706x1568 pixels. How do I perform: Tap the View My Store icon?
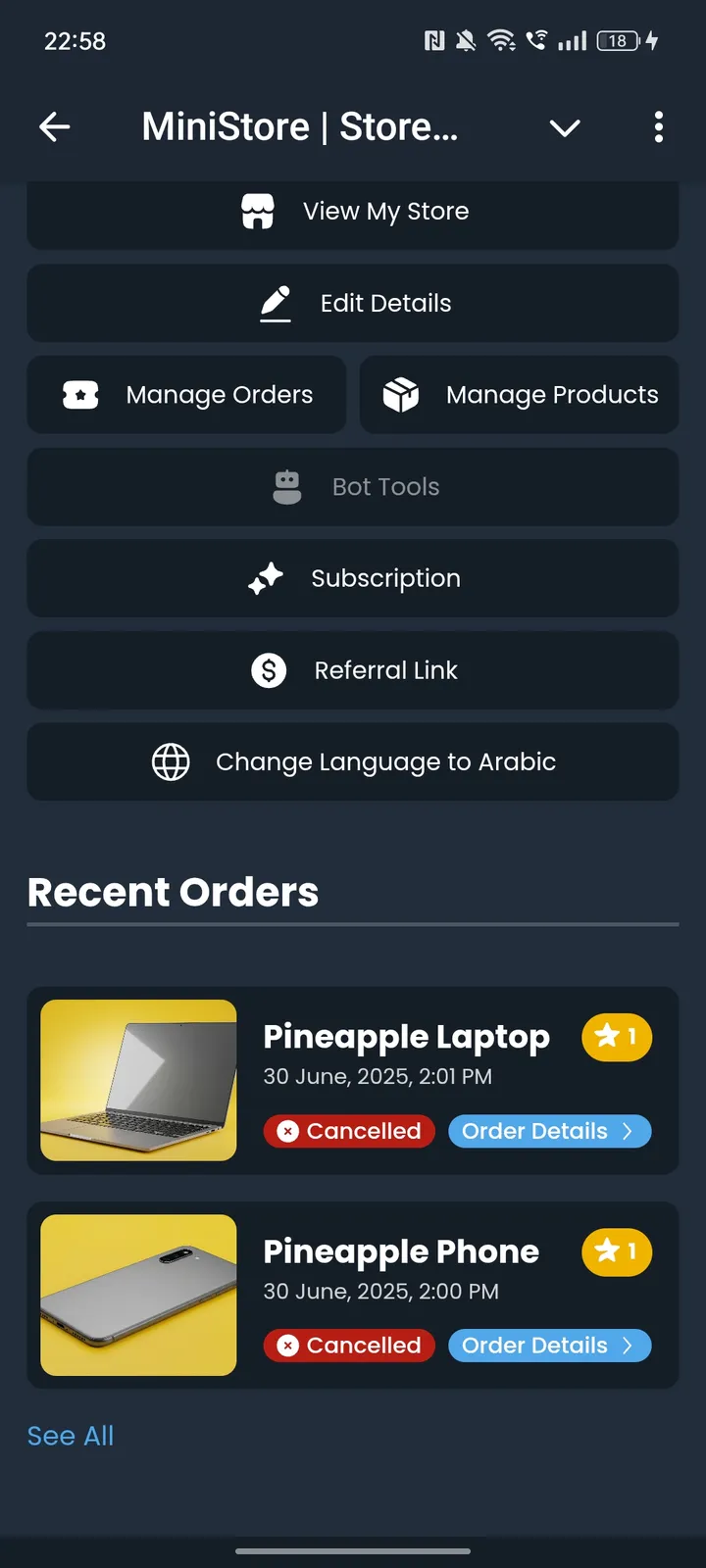257,210
